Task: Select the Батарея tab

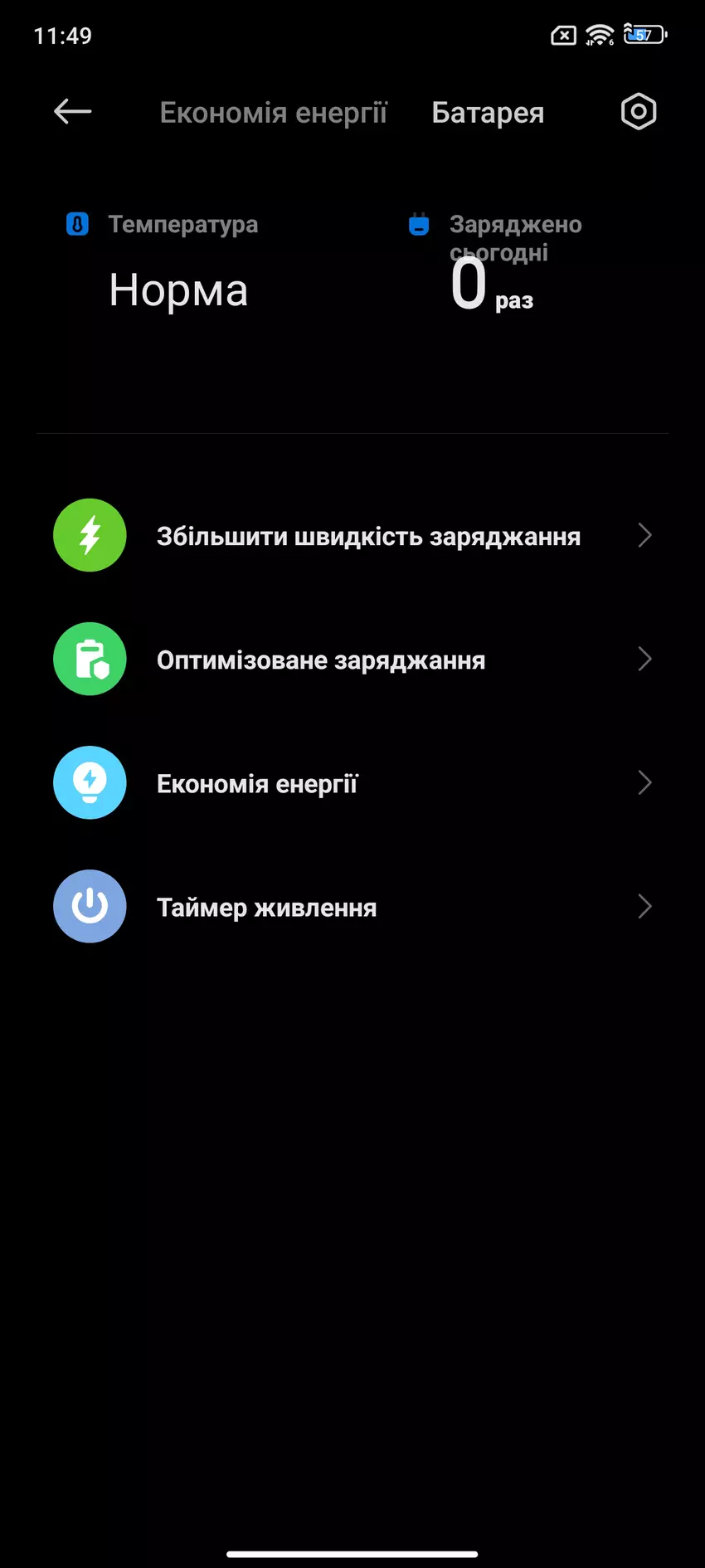Action: (488, 113)
